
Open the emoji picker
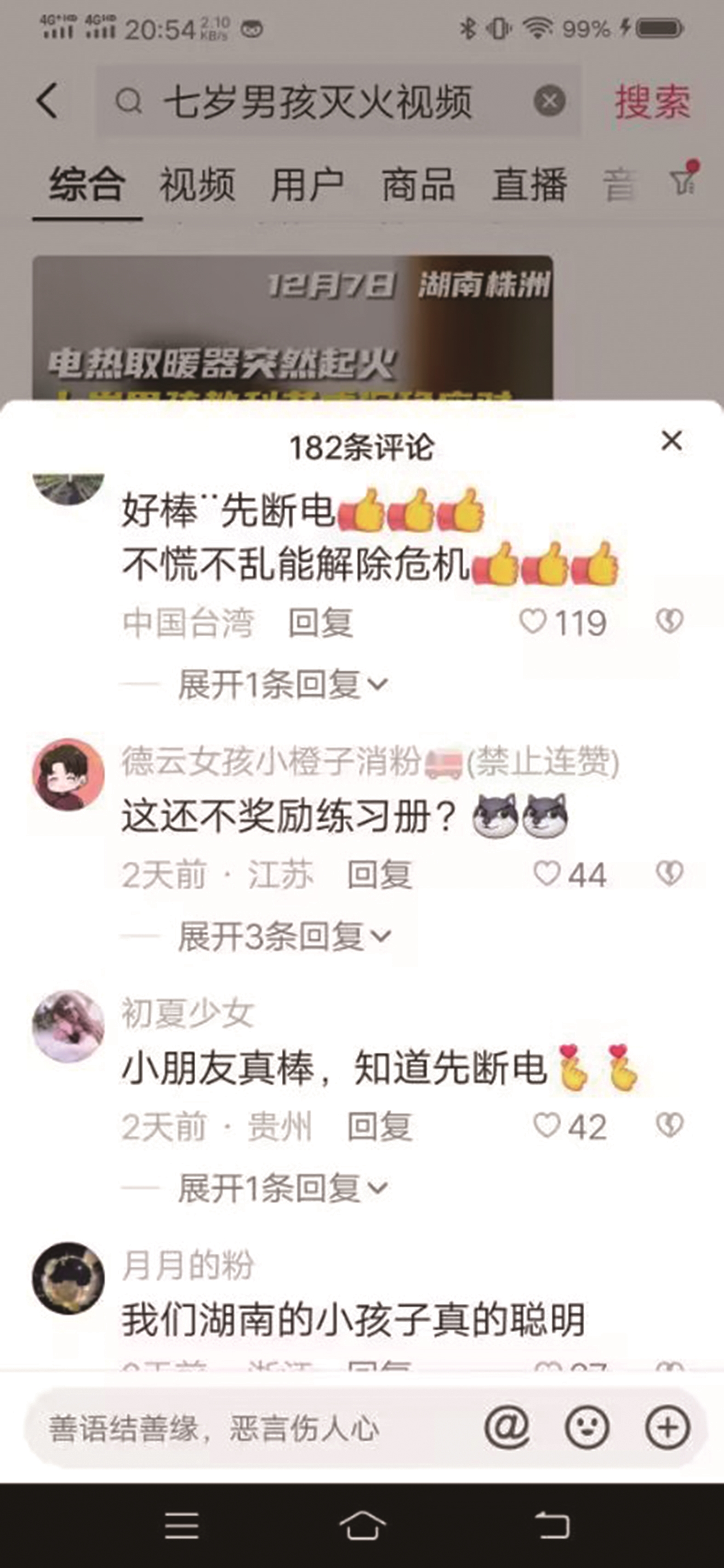tap(587, 1427)
